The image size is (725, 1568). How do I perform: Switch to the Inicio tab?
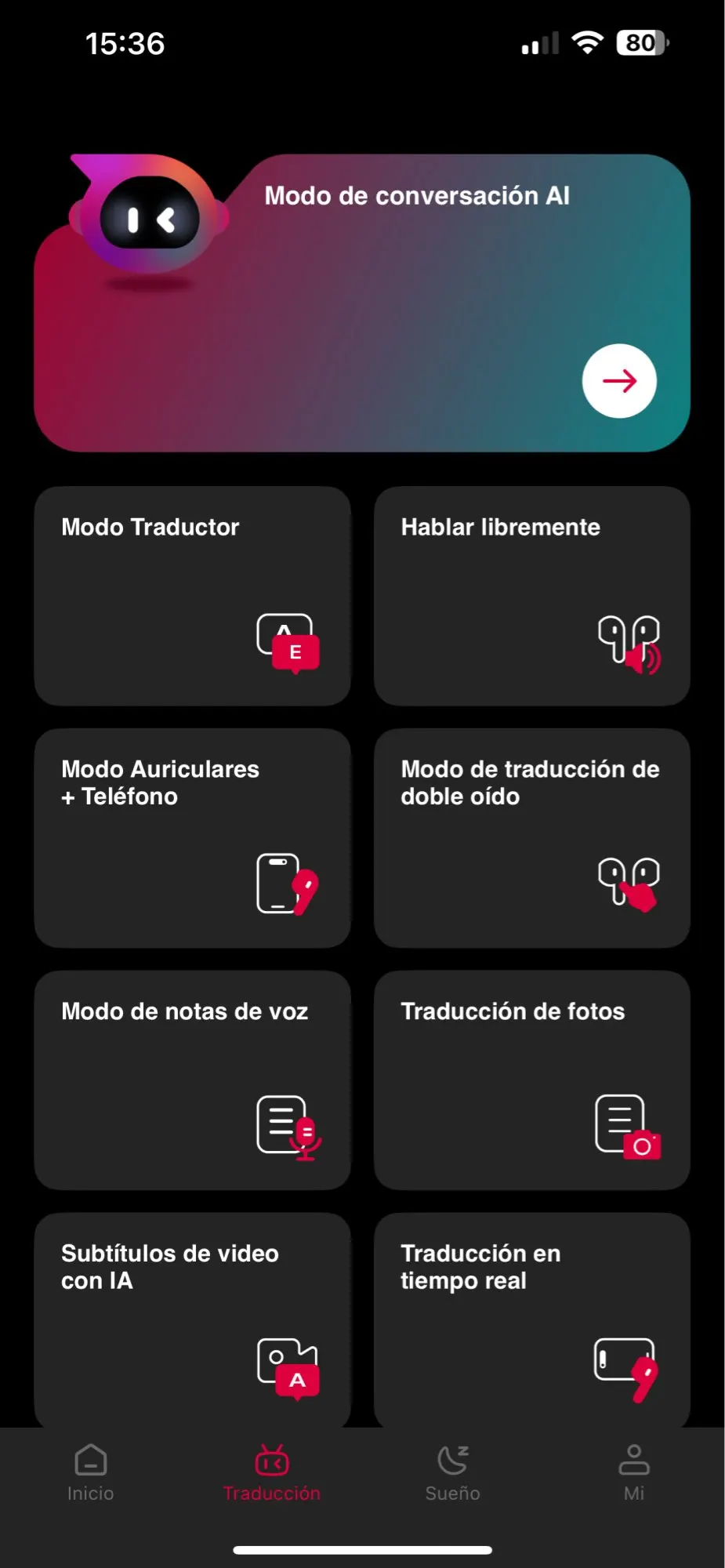click(x=91, y=1473)
